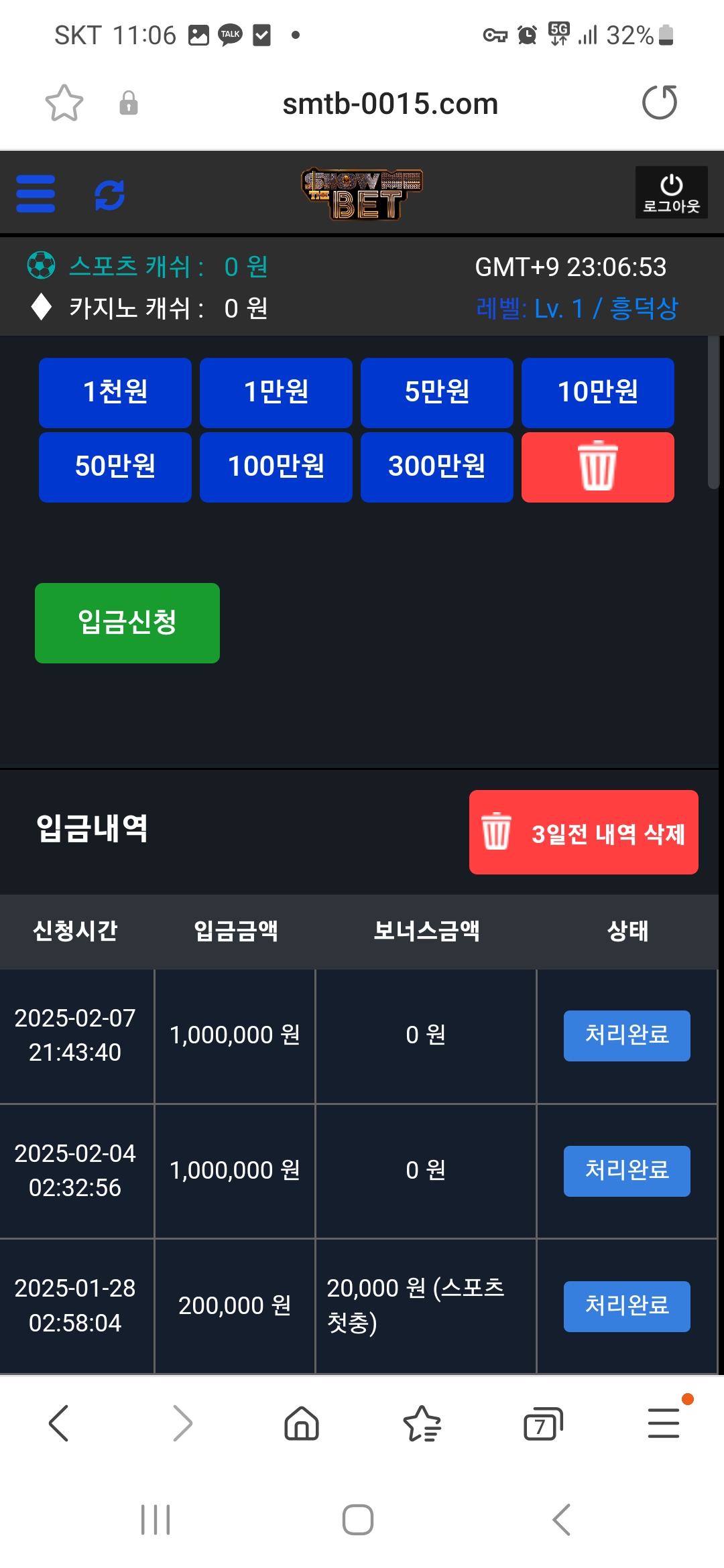Open the hamburger side menu

(x=36, y=194)
